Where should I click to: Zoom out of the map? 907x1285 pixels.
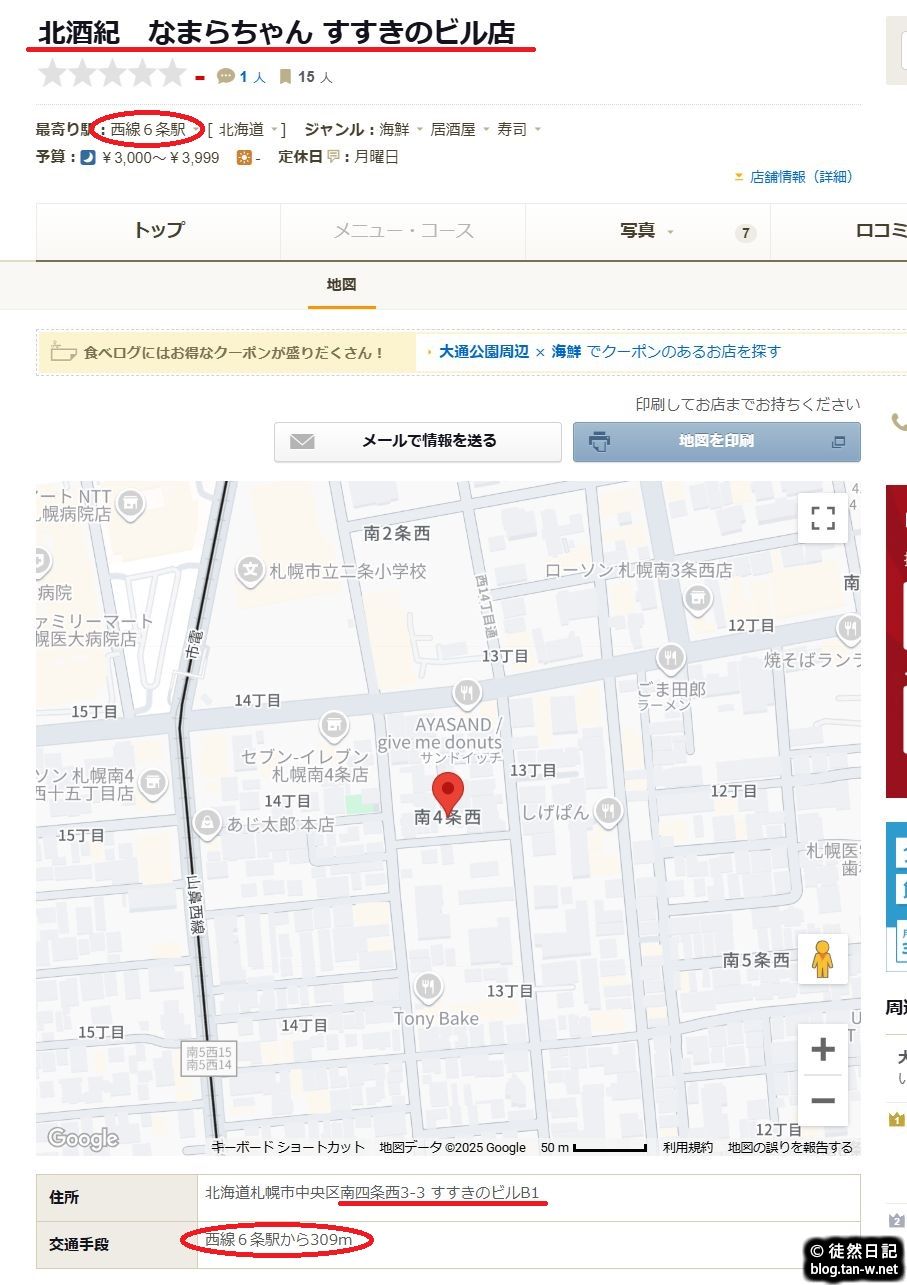click(x=822, y=1101)
